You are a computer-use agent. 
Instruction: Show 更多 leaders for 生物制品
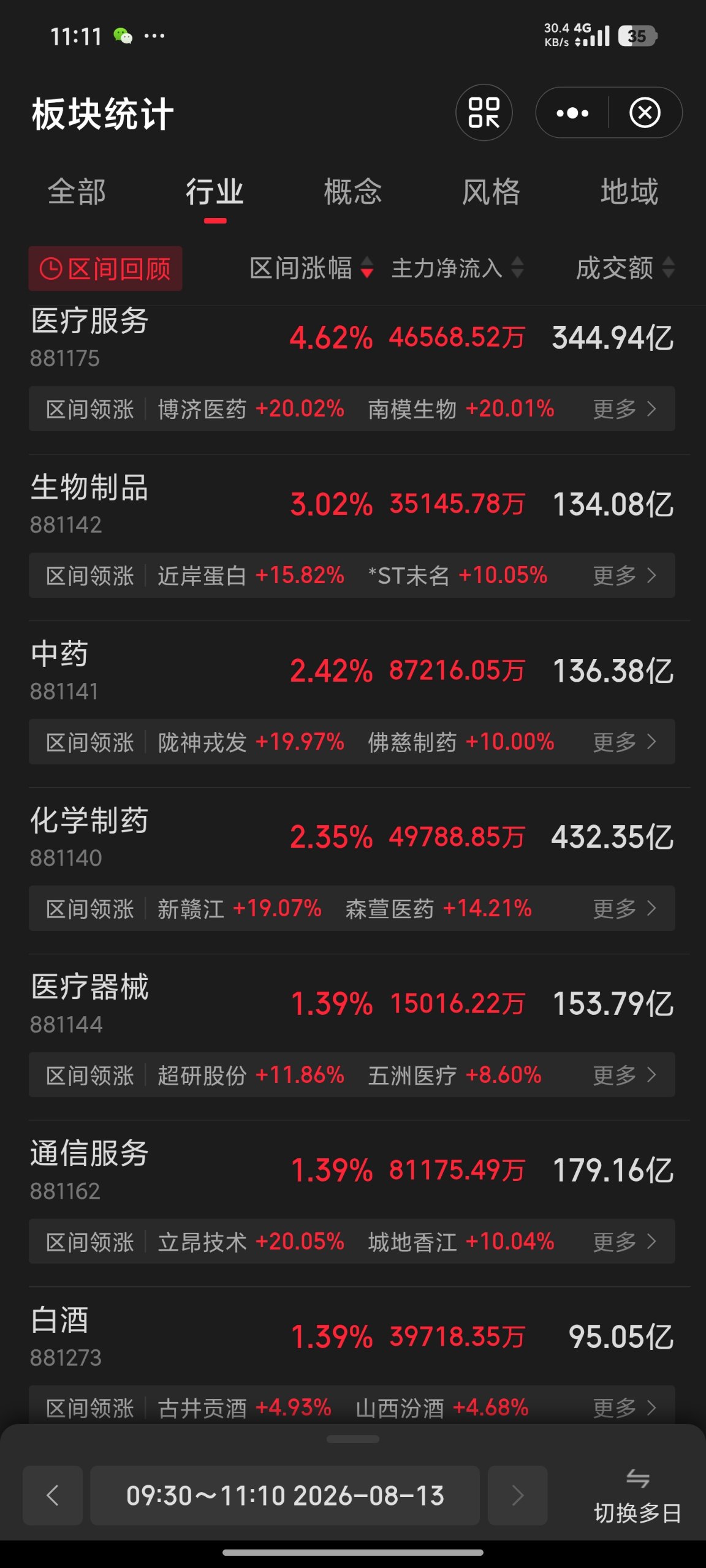click(624, 575)
